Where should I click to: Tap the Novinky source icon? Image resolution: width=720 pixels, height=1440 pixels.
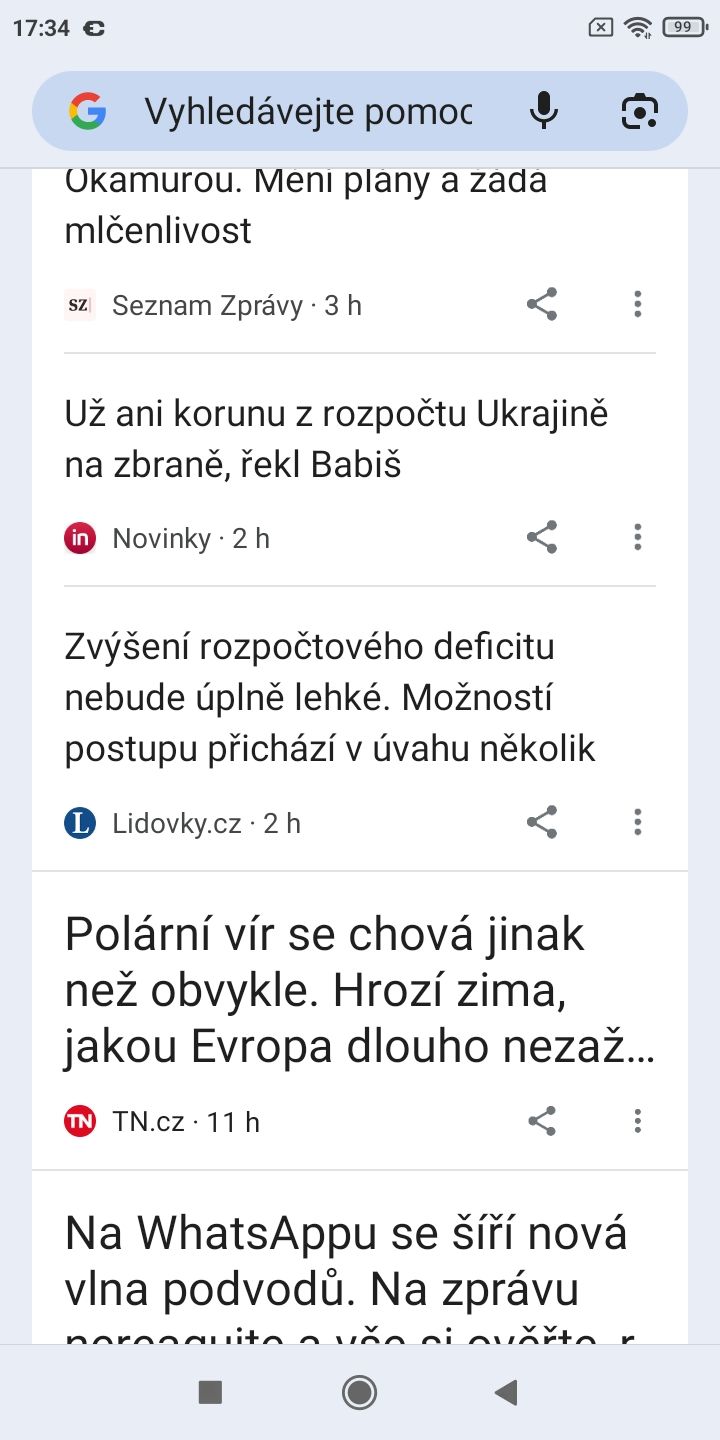(79, 537)
